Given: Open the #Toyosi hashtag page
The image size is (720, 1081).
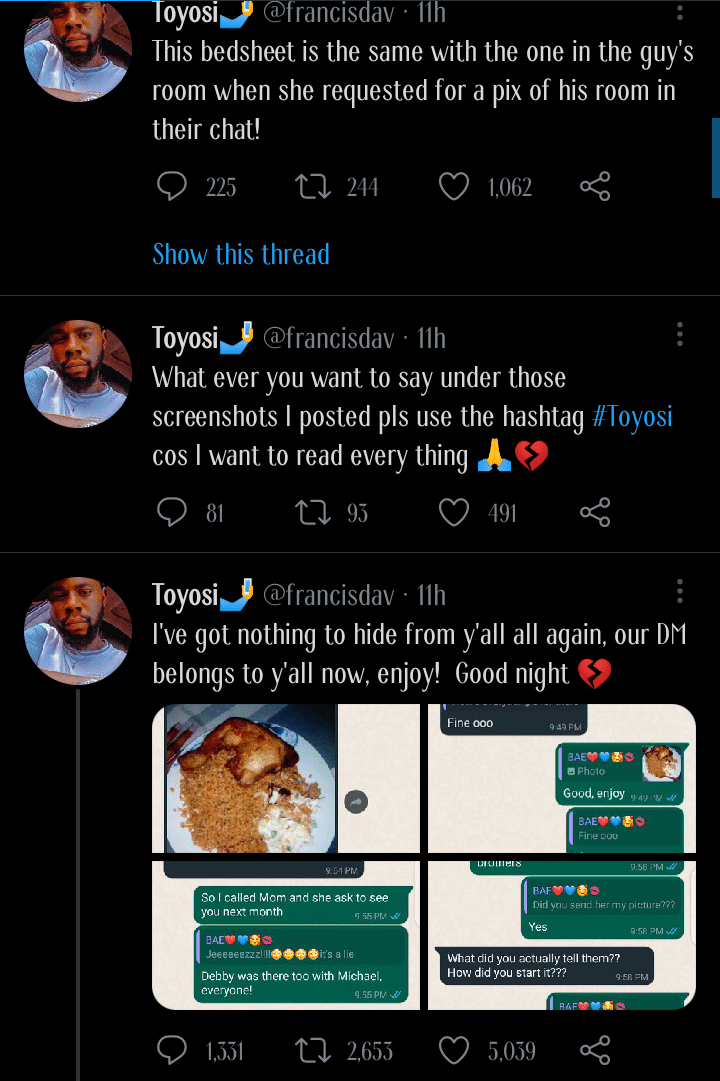Looking at the screenshot, I should (634, 416).
